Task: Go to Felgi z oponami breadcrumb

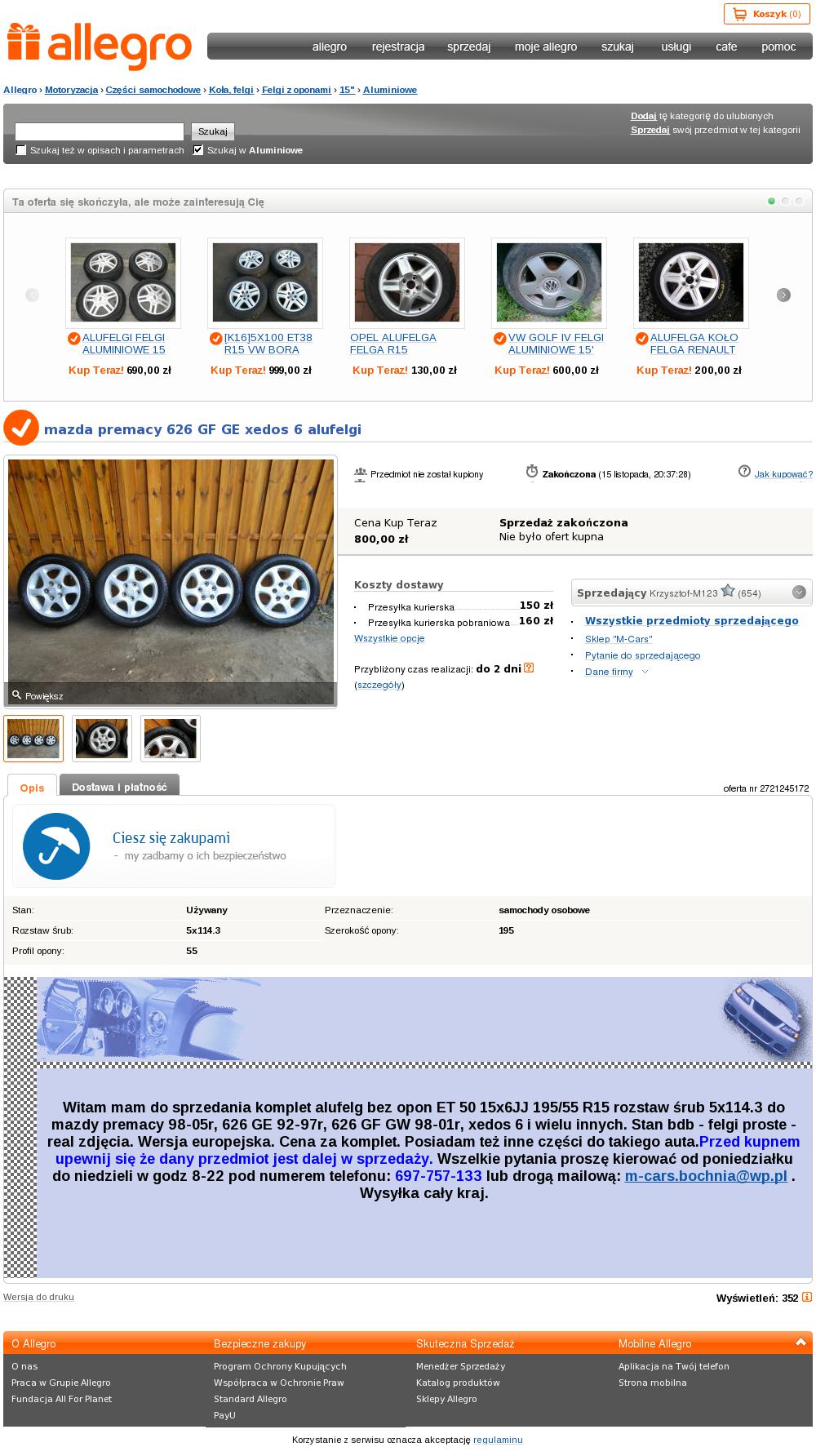Action: coord(296,90)
